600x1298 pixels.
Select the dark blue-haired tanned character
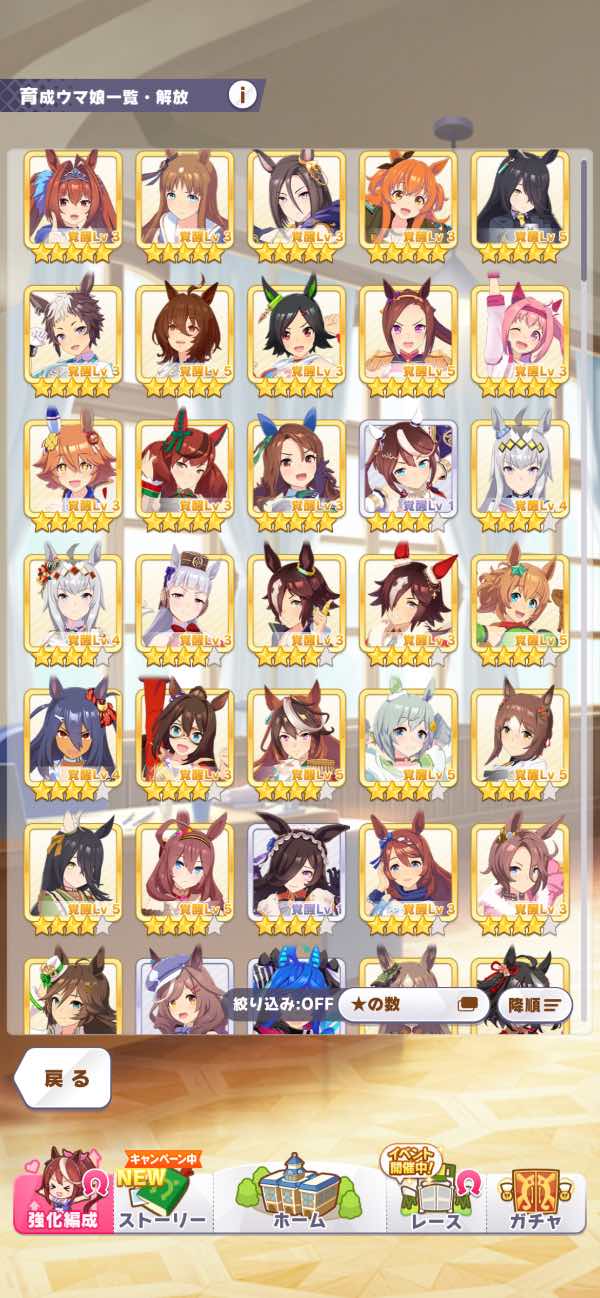pyautogui.click(x=73, y=738)
